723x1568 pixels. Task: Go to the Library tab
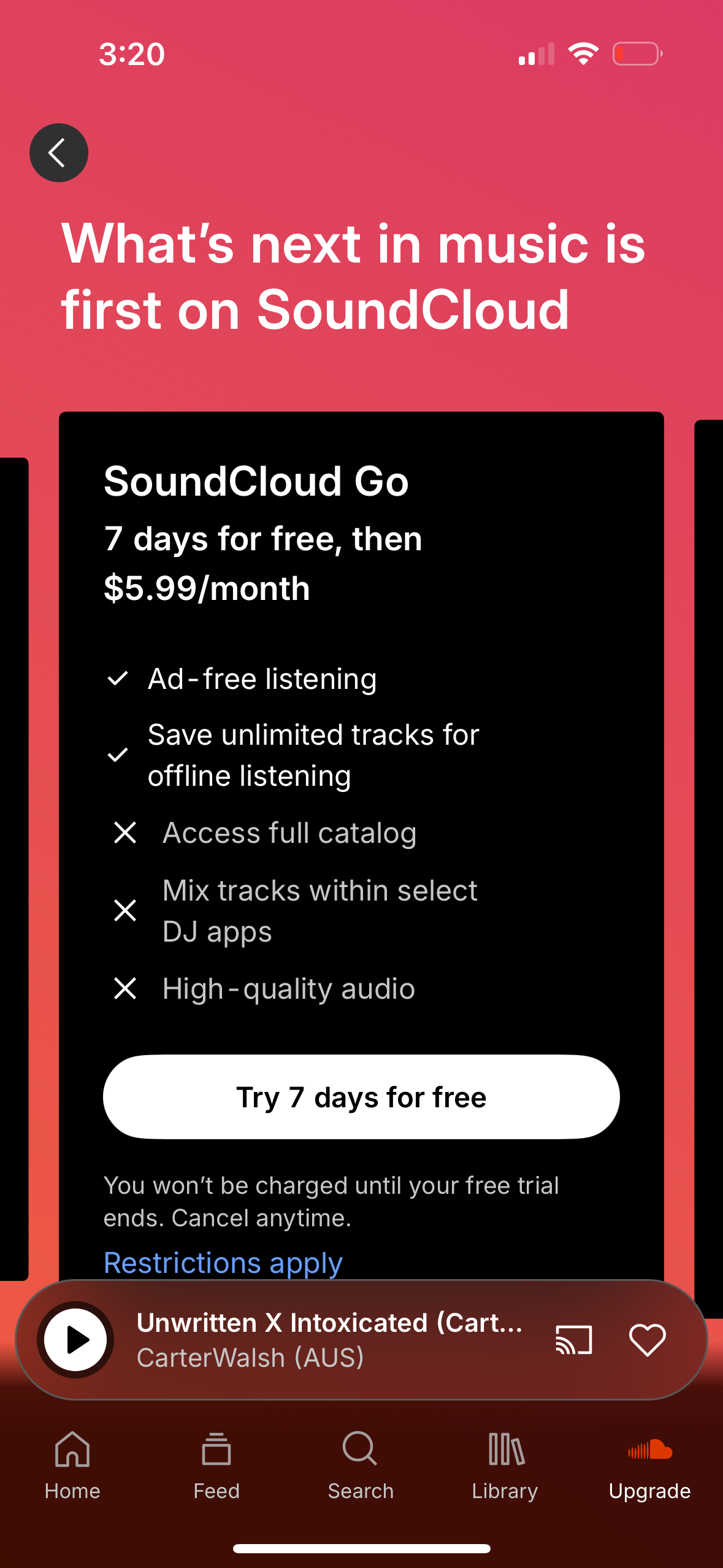point(504,1472)
